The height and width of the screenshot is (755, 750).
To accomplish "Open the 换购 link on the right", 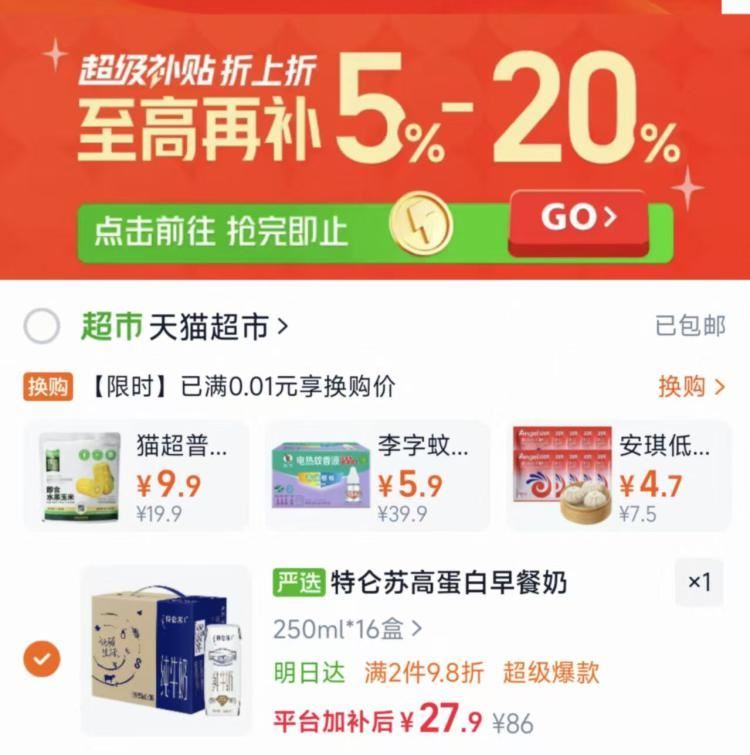I will point(692,387).
